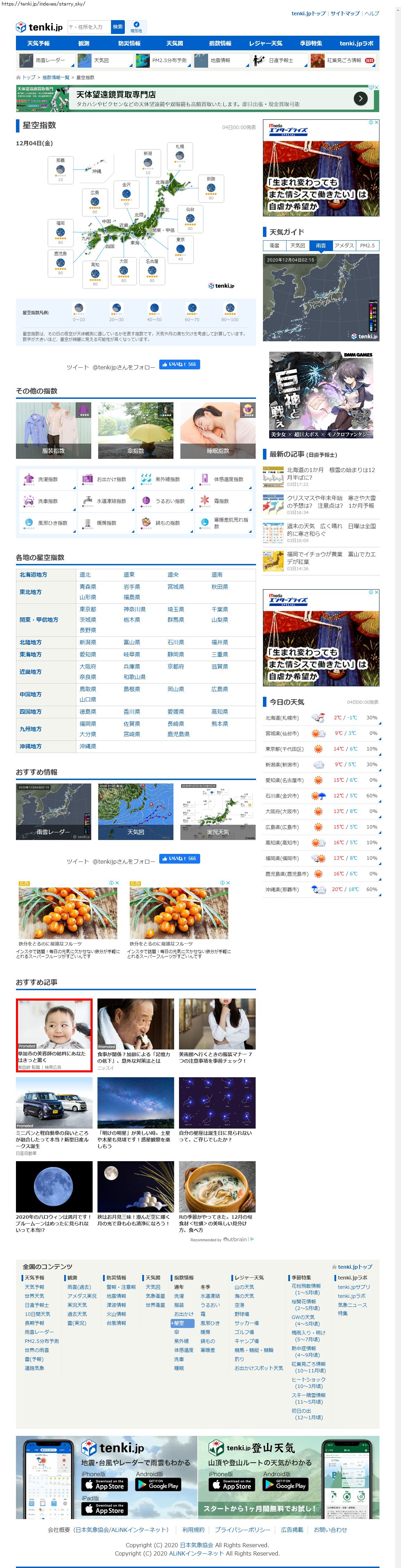Open the 鍋もの指数 index
Image resolution: width=401 pixels, height=1568 pixels.
167,523
